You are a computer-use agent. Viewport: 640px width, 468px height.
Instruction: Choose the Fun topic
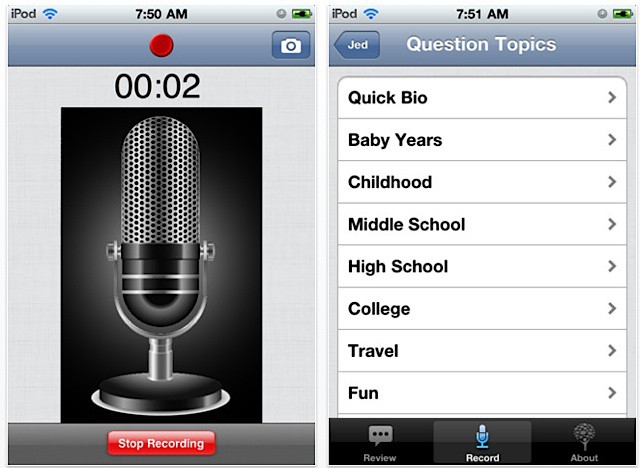482,392
